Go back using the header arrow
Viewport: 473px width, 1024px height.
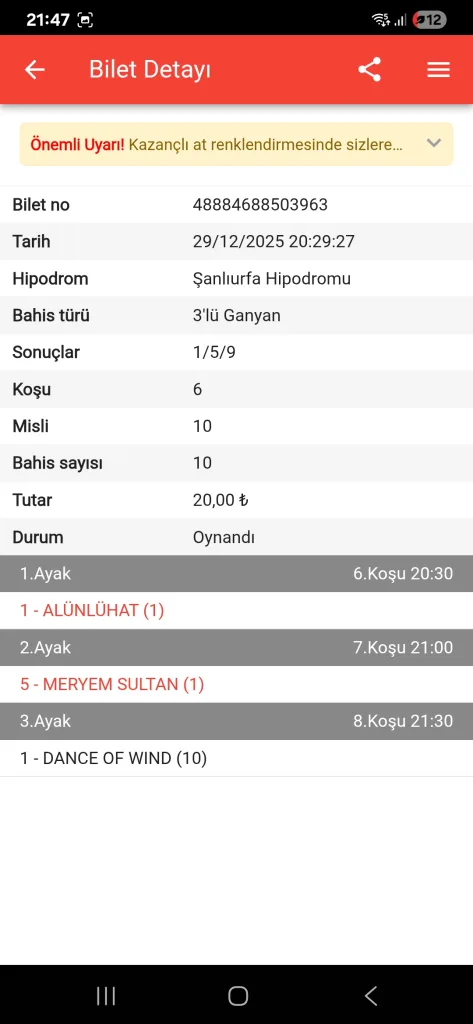[x=34, y=70]
